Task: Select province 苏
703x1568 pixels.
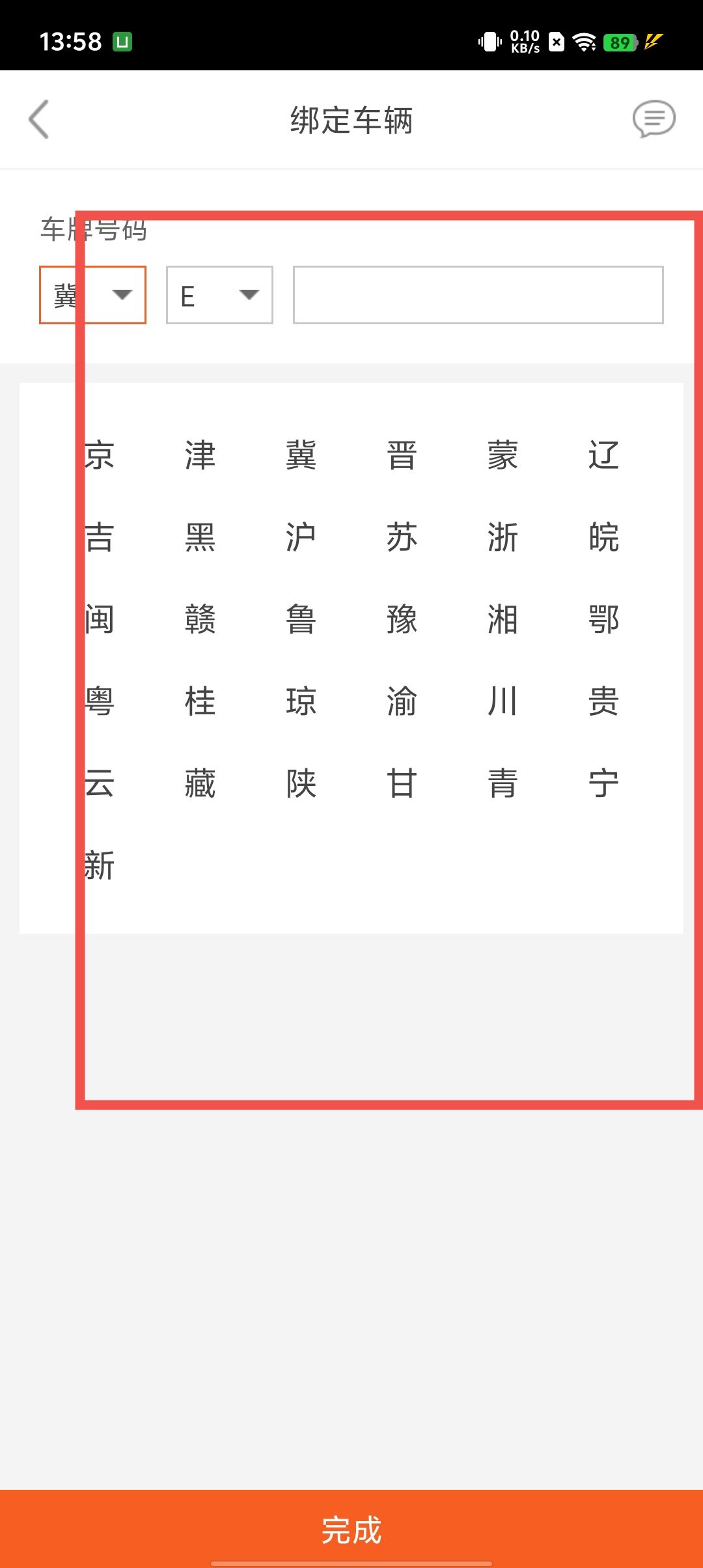Action: pos(402,537)
